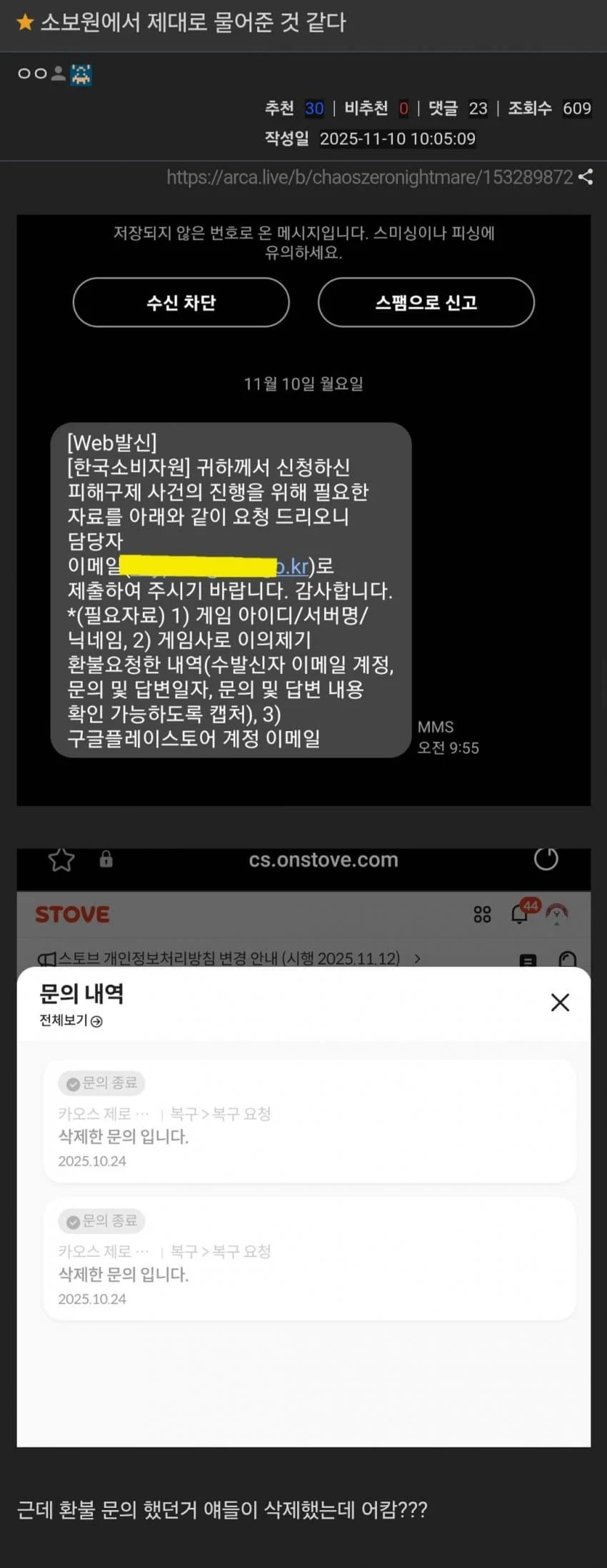Enlarge the STOVE inquiry history image
The width and height of the screenshot is (607, 1568).
[x=303, y=1147]
